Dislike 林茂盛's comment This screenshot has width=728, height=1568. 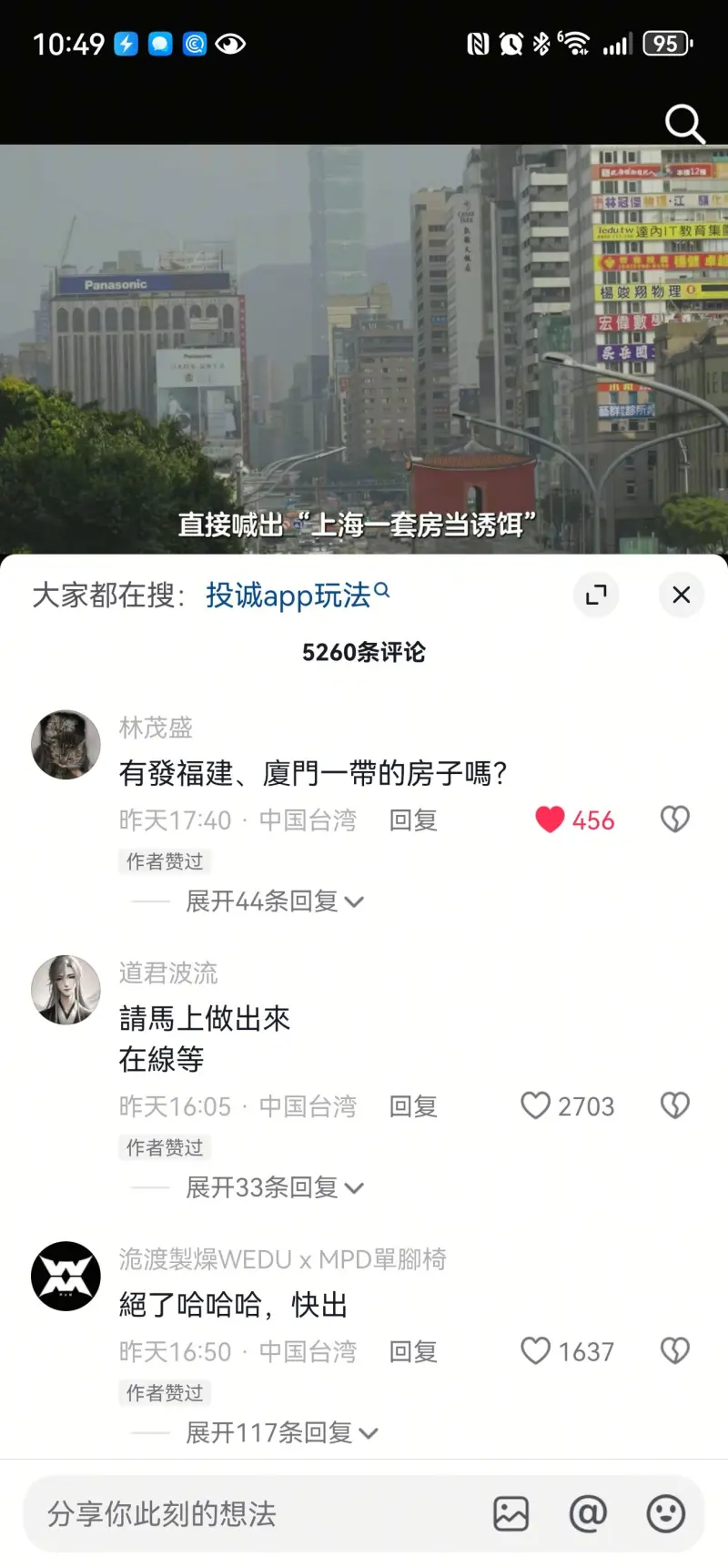pos(674,820)
